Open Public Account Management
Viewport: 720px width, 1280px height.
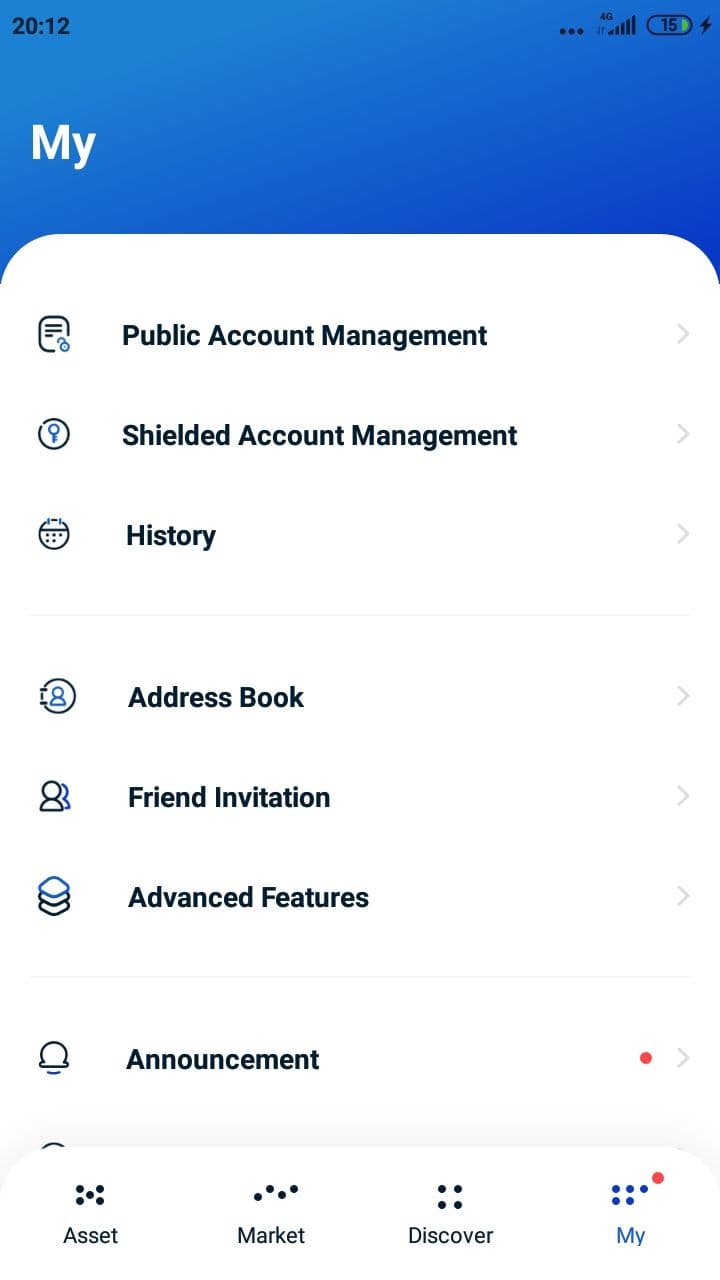(304, 335)
